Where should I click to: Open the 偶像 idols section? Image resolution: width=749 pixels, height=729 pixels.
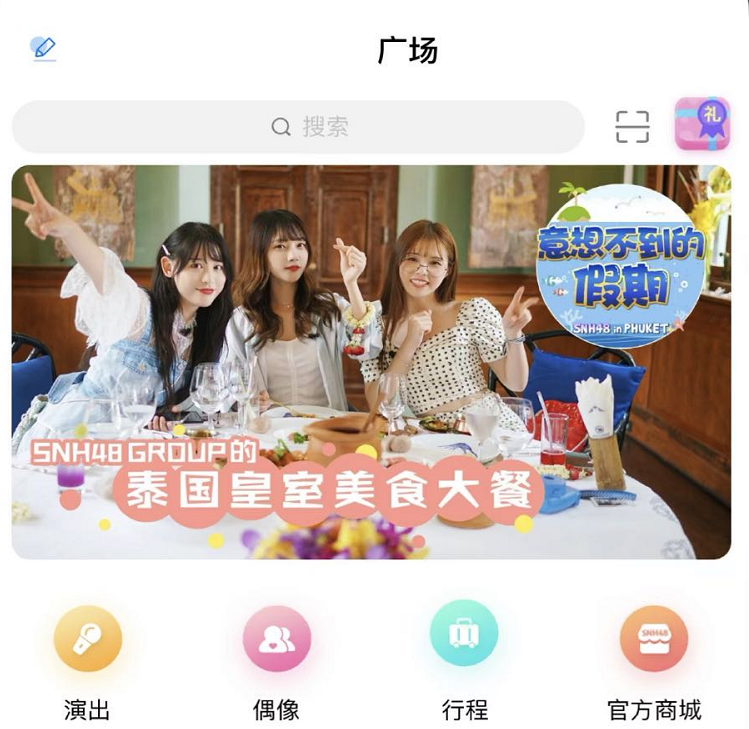tap(277, 639)
